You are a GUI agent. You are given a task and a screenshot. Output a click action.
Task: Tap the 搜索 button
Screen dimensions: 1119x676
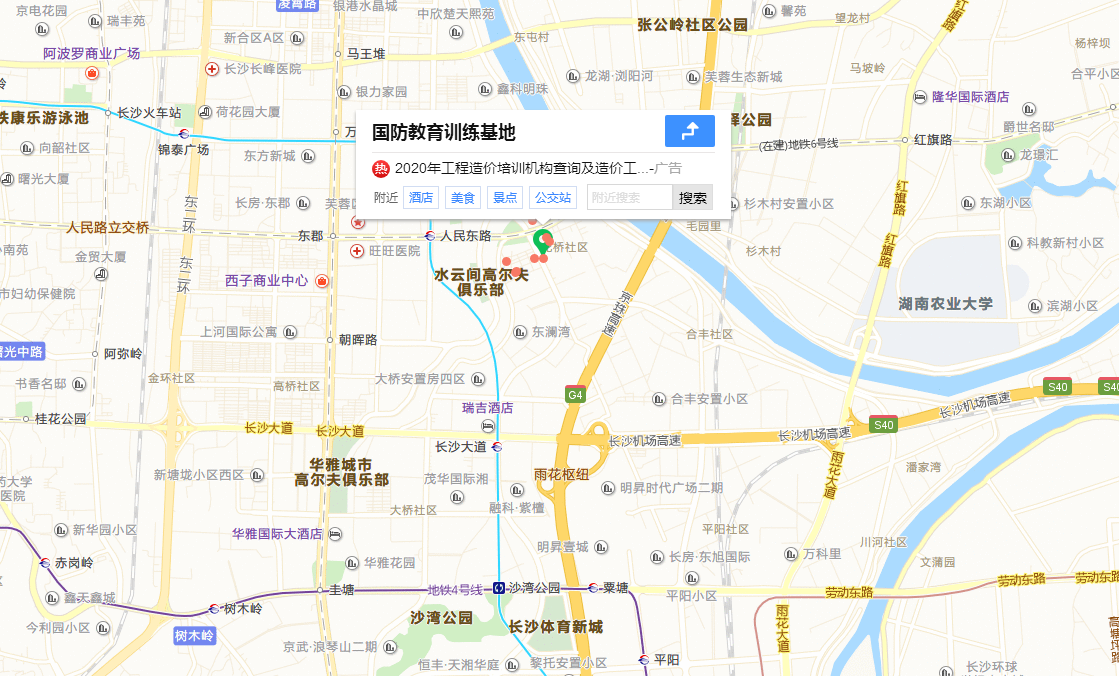coord(693,197)
